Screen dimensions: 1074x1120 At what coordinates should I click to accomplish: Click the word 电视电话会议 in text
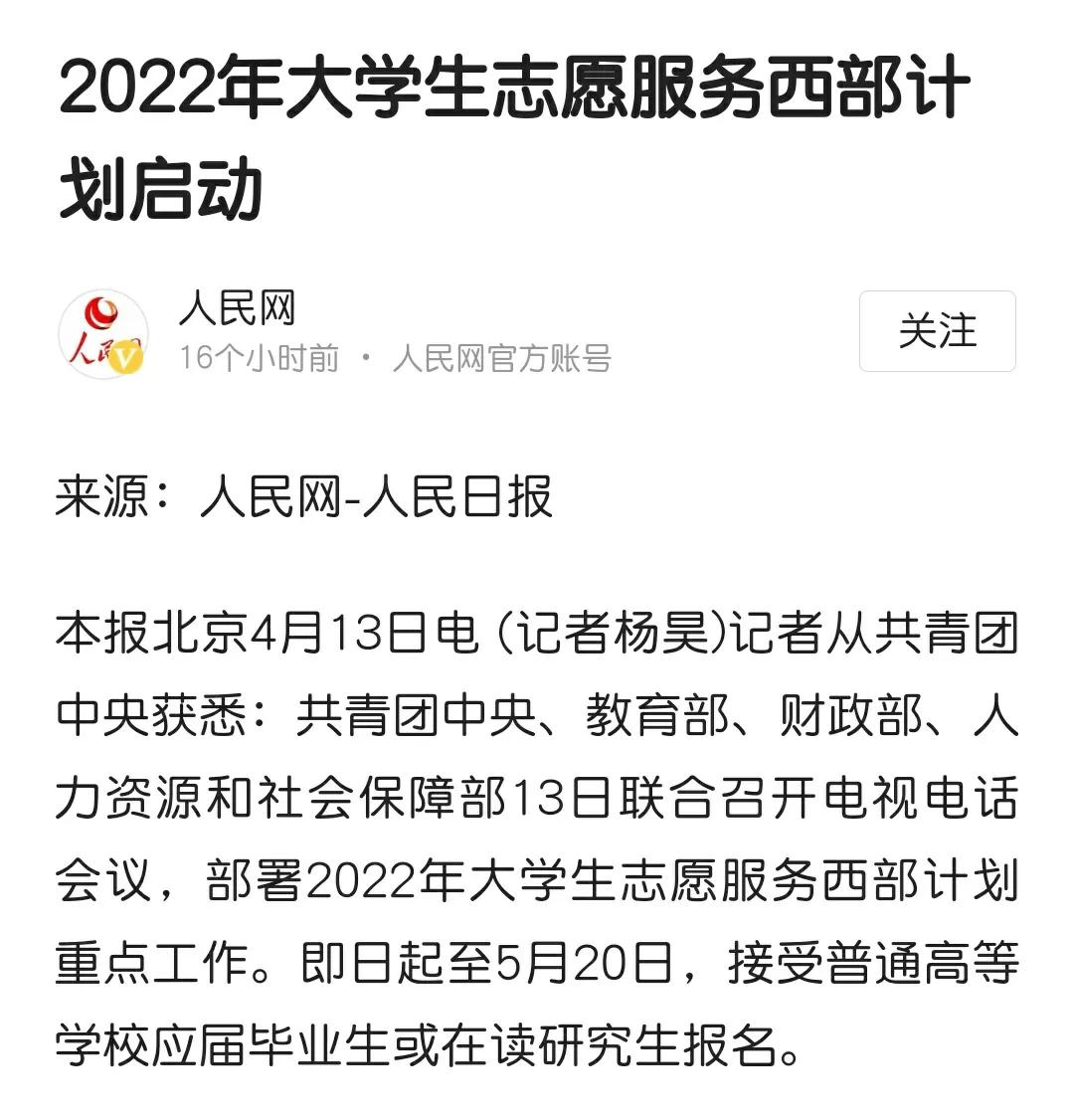[925, 796]
